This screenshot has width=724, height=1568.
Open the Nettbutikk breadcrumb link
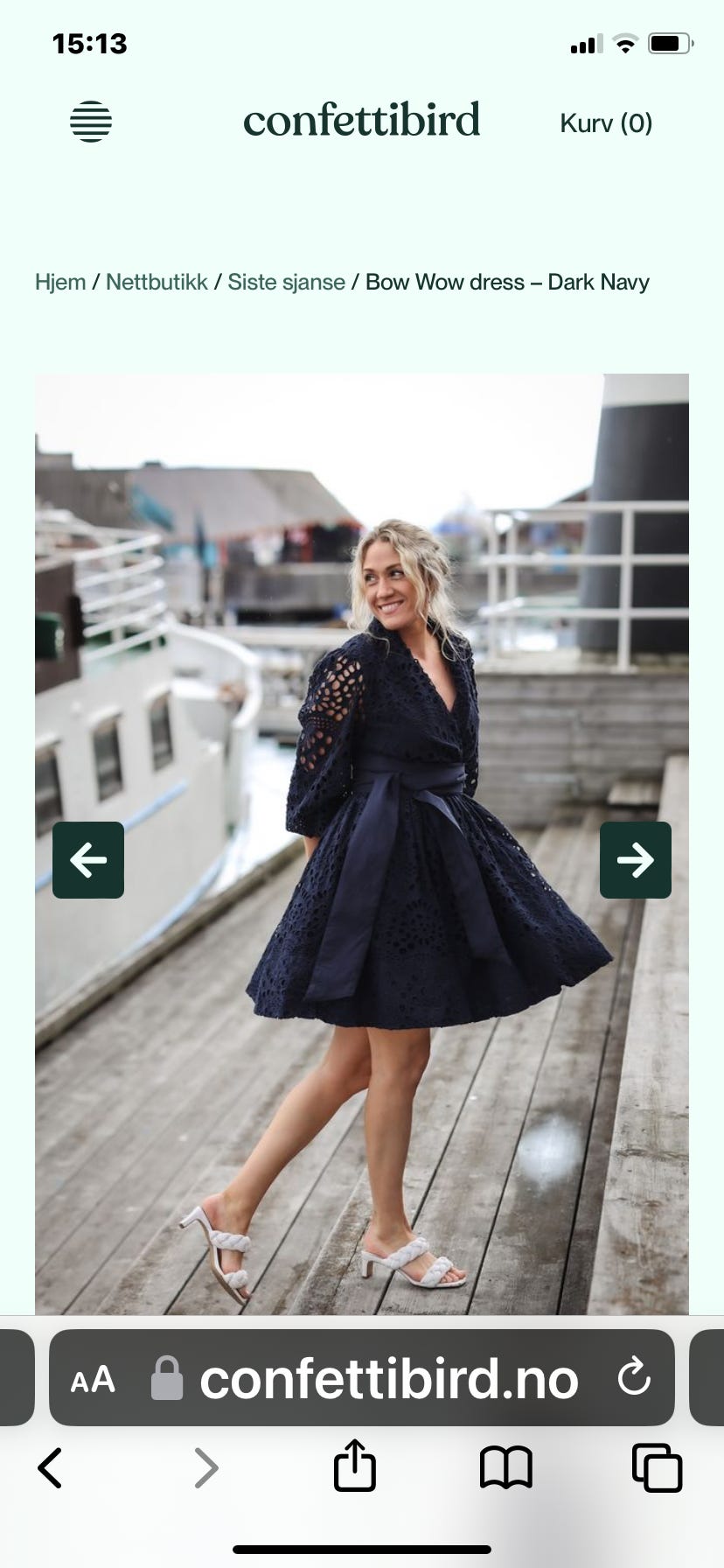(157, 282)
